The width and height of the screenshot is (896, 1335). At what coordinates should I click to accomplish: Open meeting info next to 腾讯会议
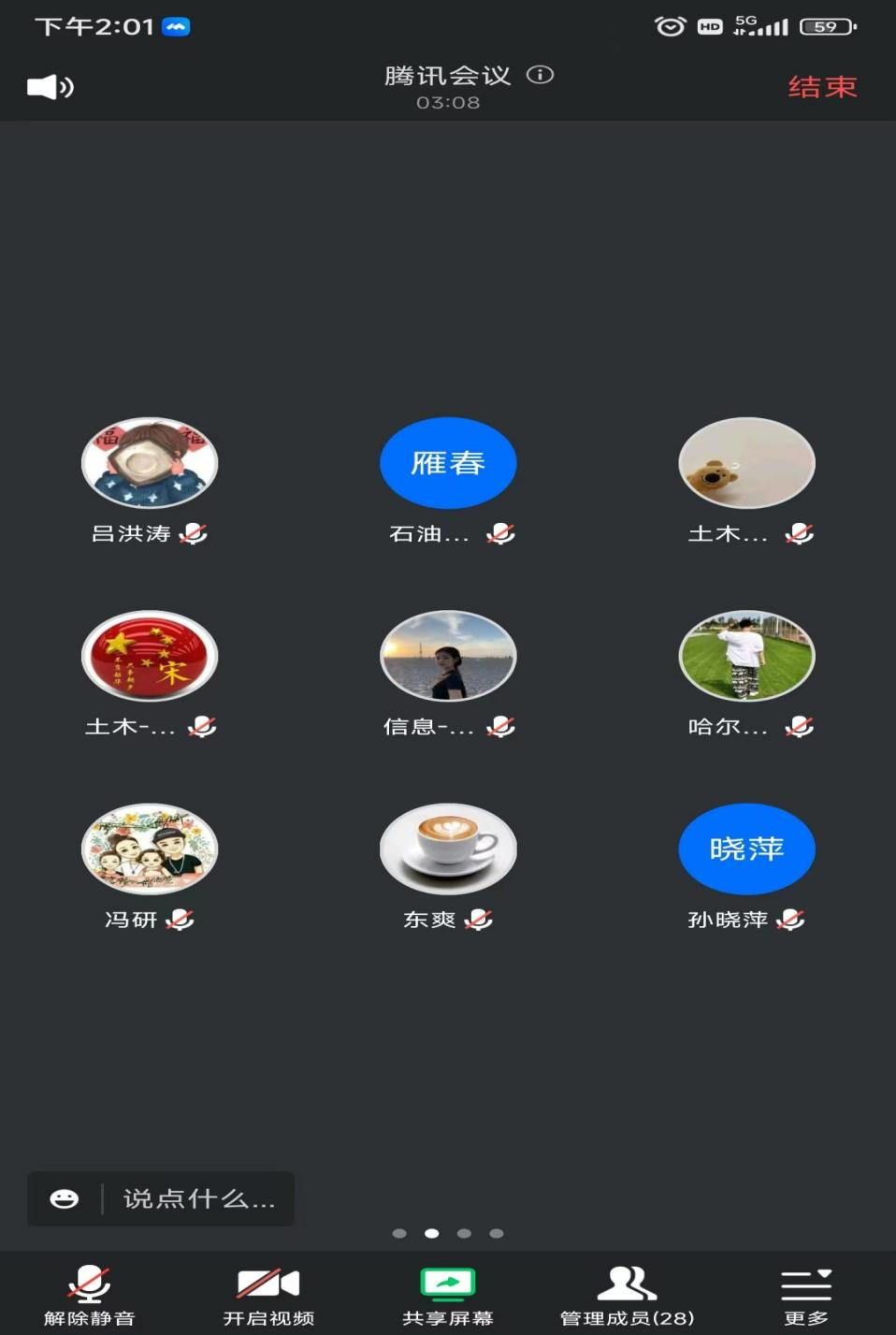(540, 75)
